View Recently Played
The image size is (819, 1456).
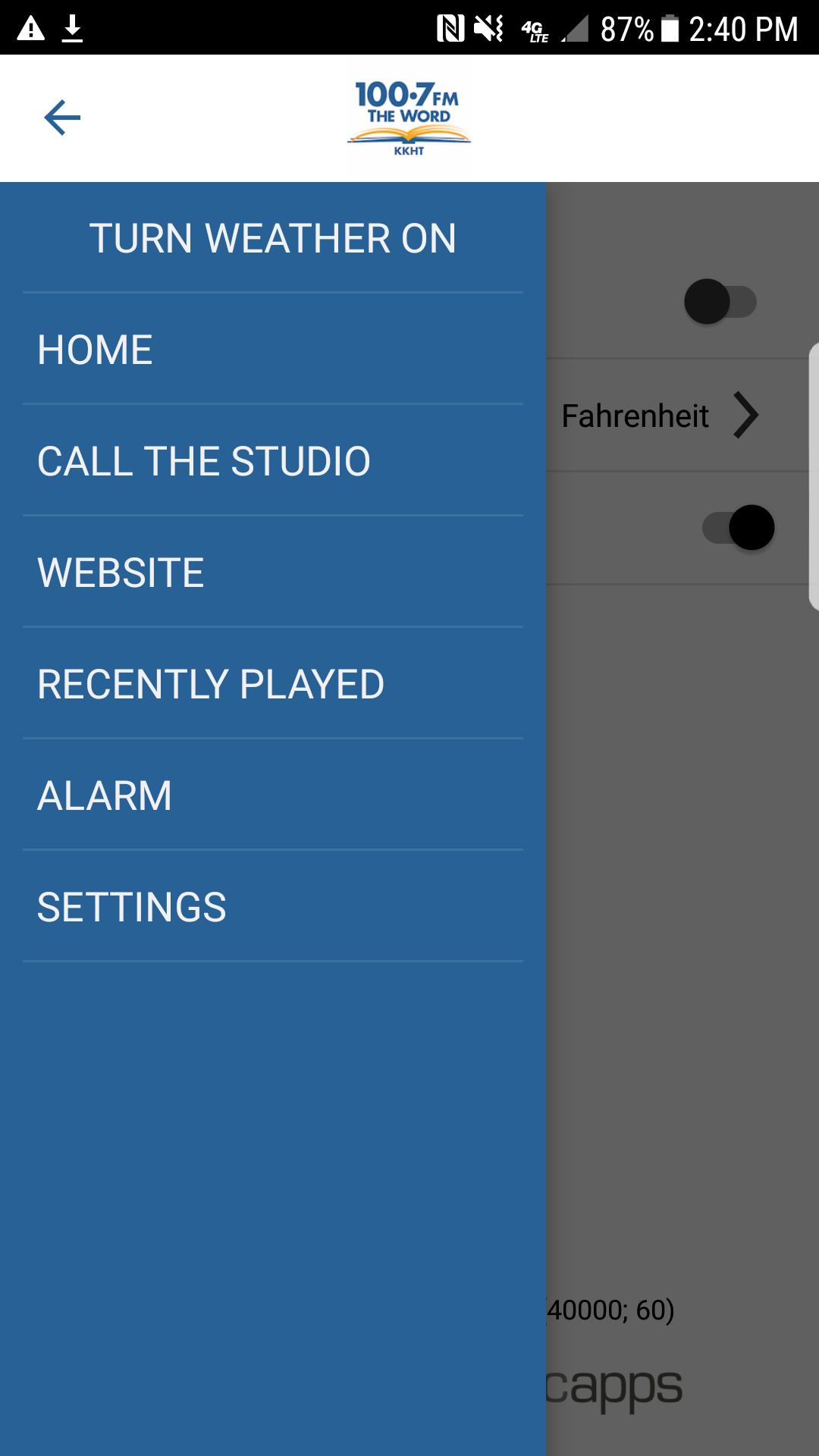(x=273, y=684)
